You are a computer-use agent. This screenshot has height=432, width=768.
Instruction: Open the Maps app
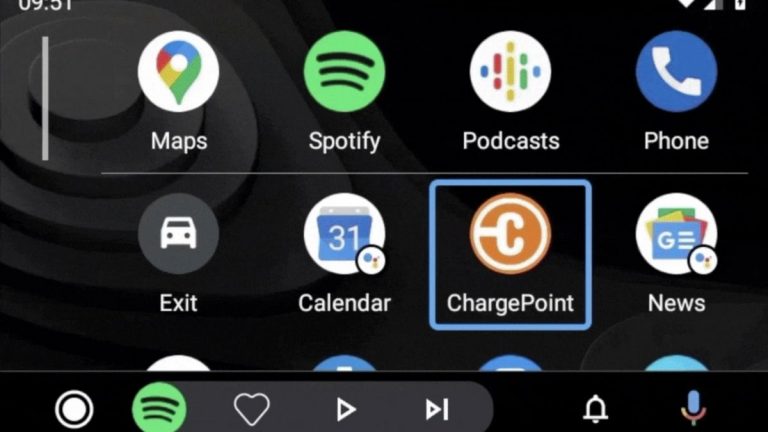point(178,72)
